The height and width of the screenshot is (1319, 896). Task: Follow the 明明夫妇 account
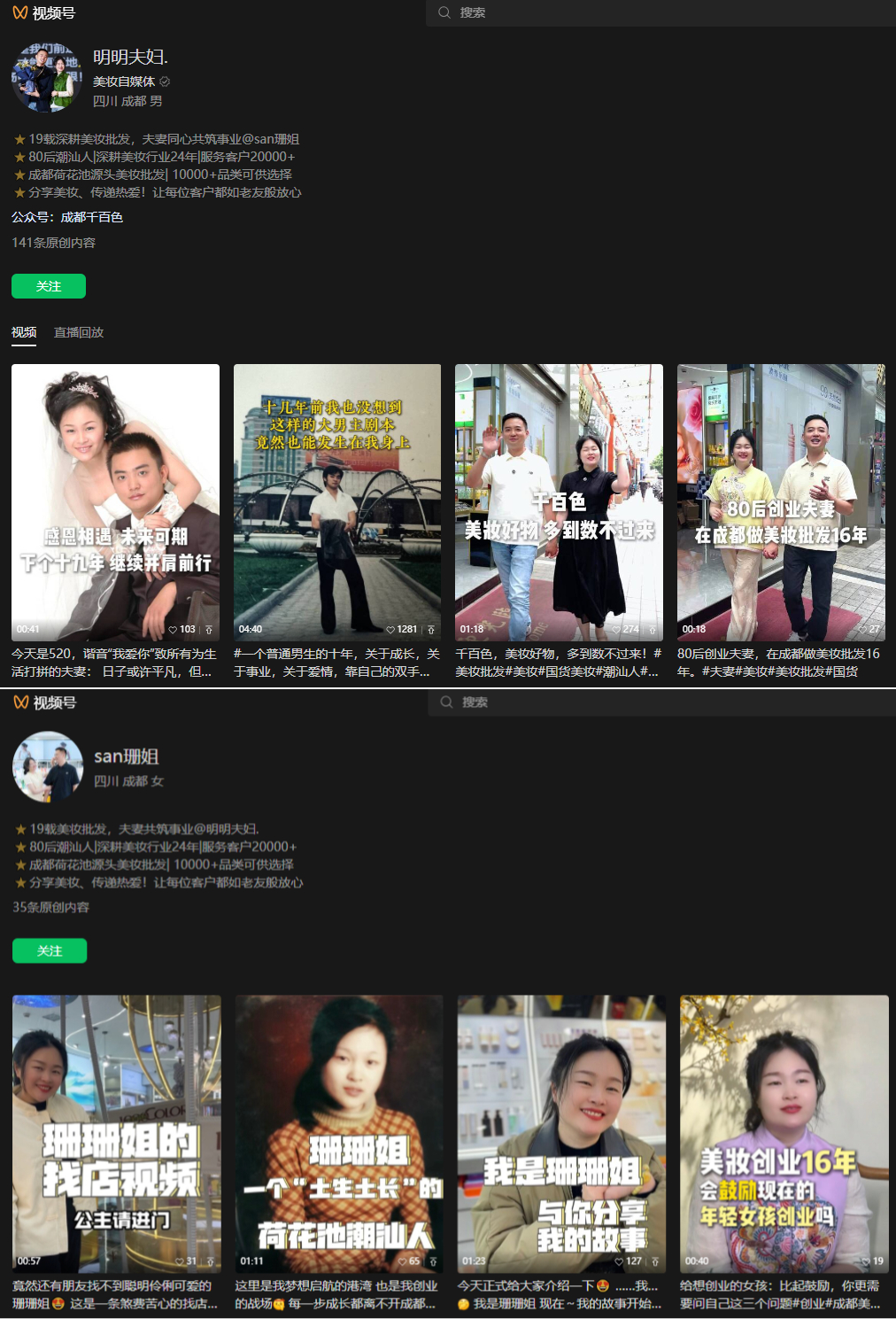tap(49, 286)
